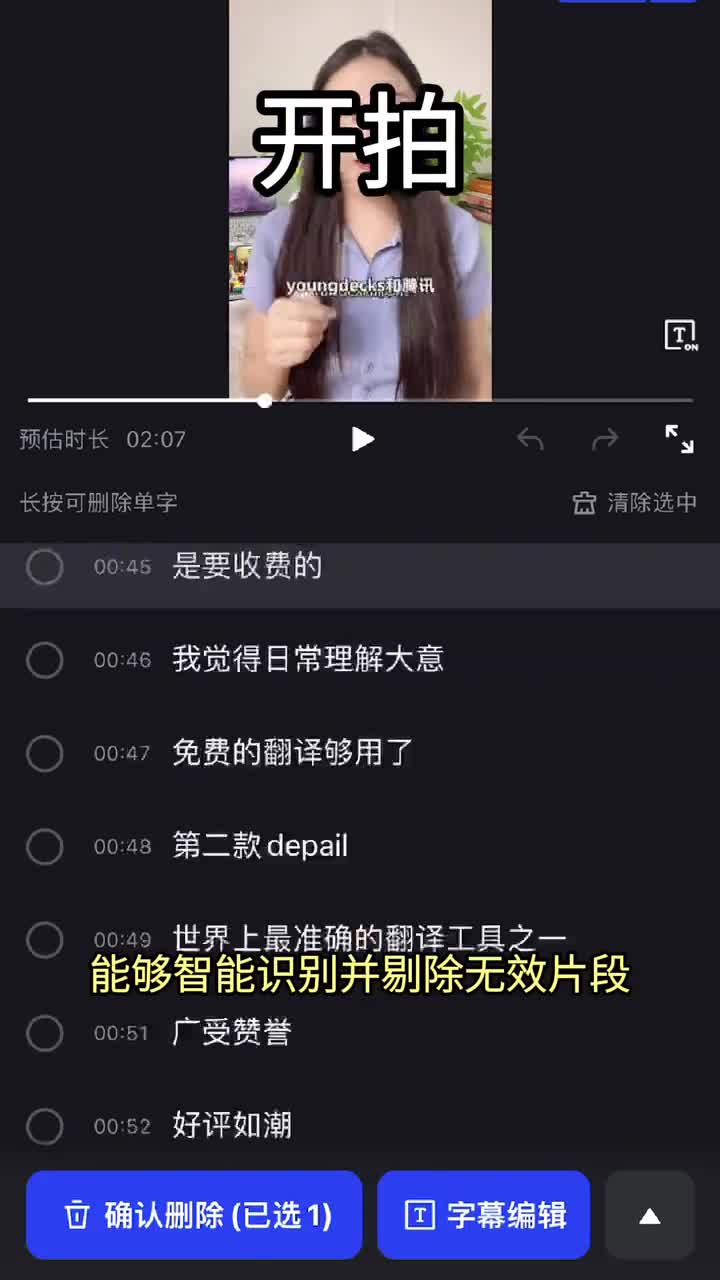Select the 00:46 我觉得日常理解大意 line
720x1280 pixels.
click(45, 660)
